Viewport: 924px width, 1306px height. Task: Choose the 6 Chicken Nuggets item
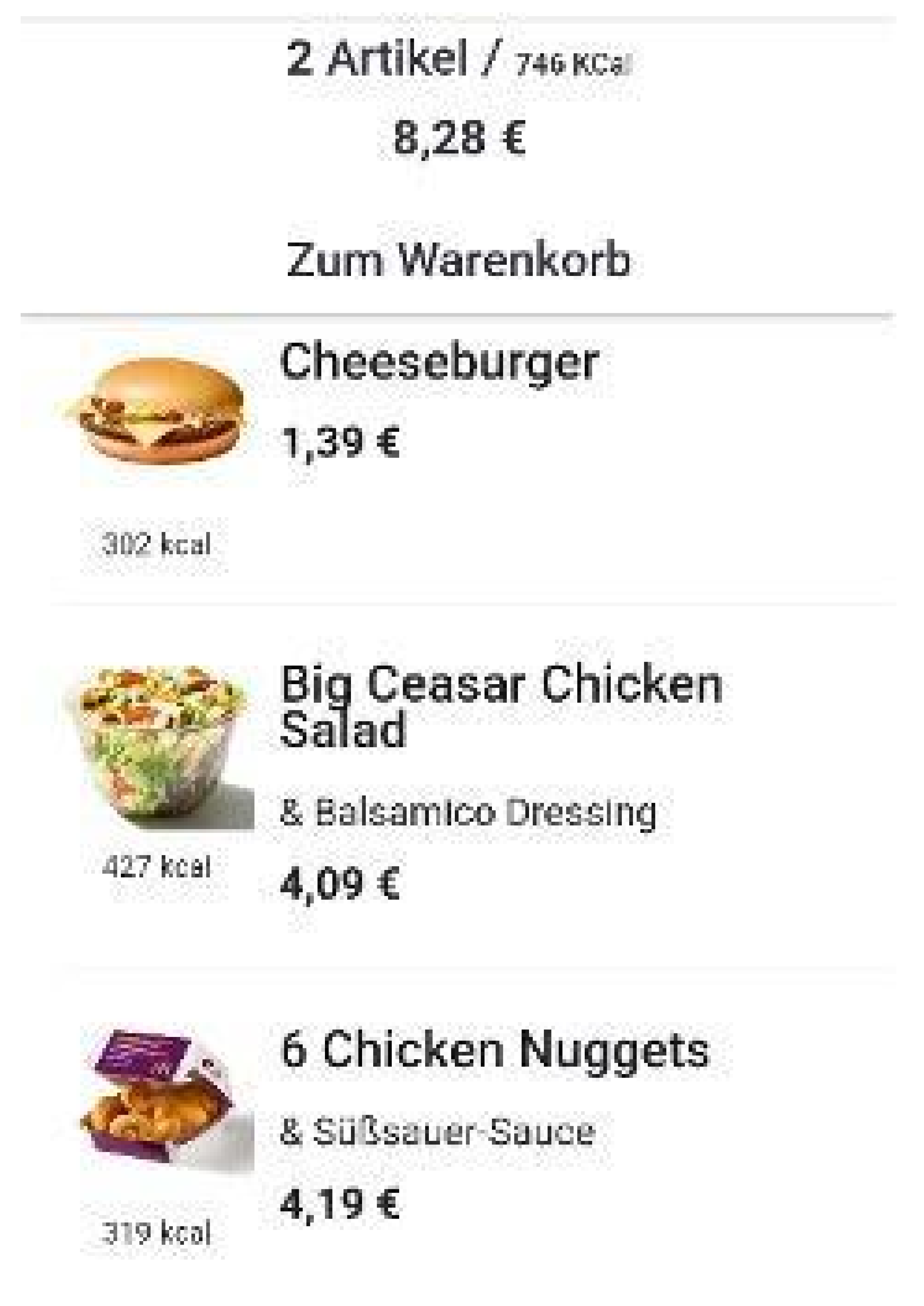[494, 1049]
